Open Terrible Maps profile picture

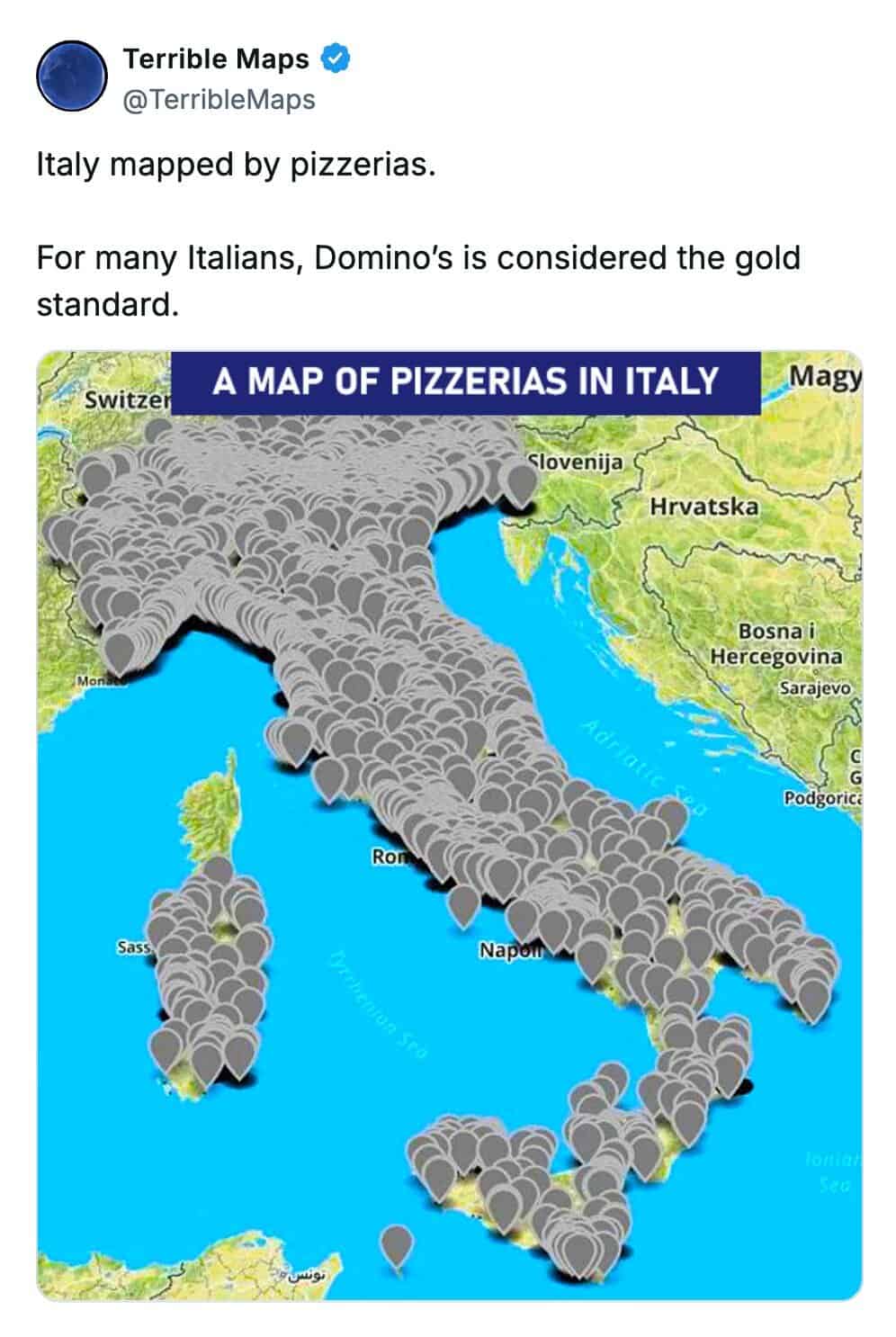tap(71, 76)
